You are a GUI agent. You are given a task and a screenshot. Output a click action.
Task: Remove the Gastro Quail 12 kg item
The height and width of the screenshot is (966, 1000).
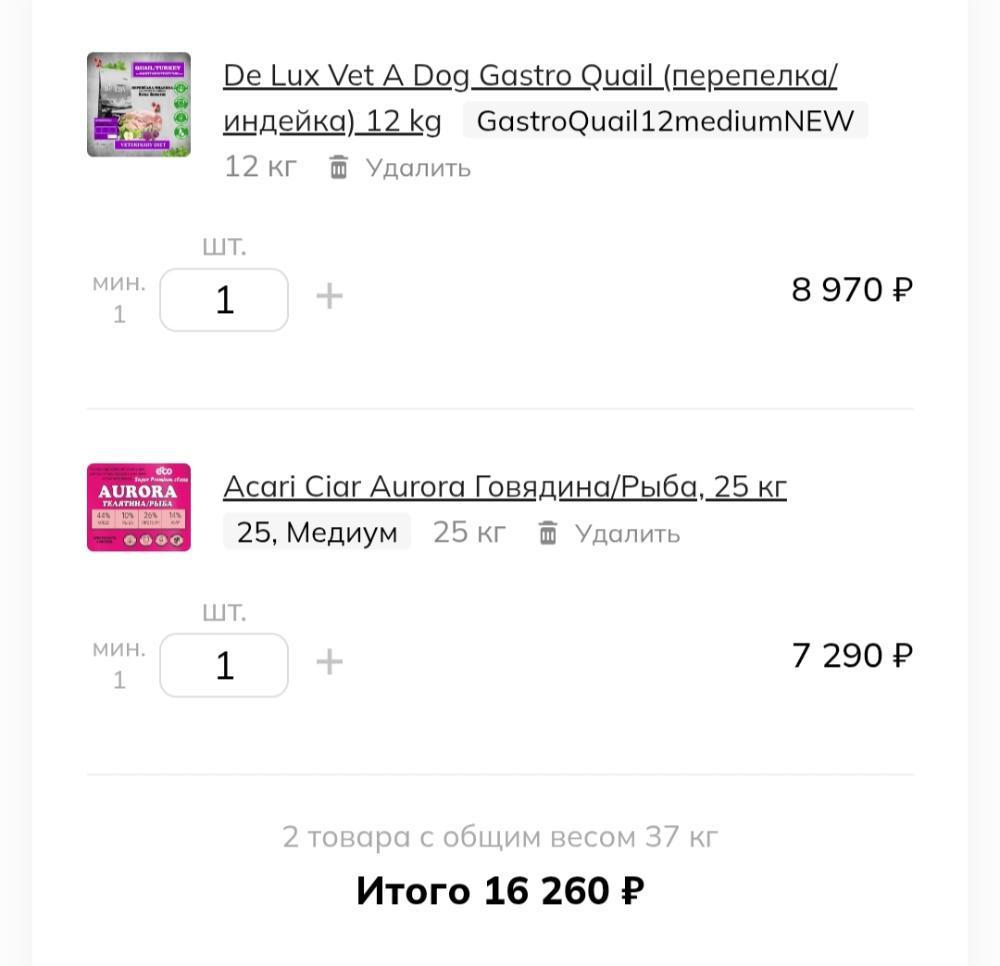pos(400,168)
